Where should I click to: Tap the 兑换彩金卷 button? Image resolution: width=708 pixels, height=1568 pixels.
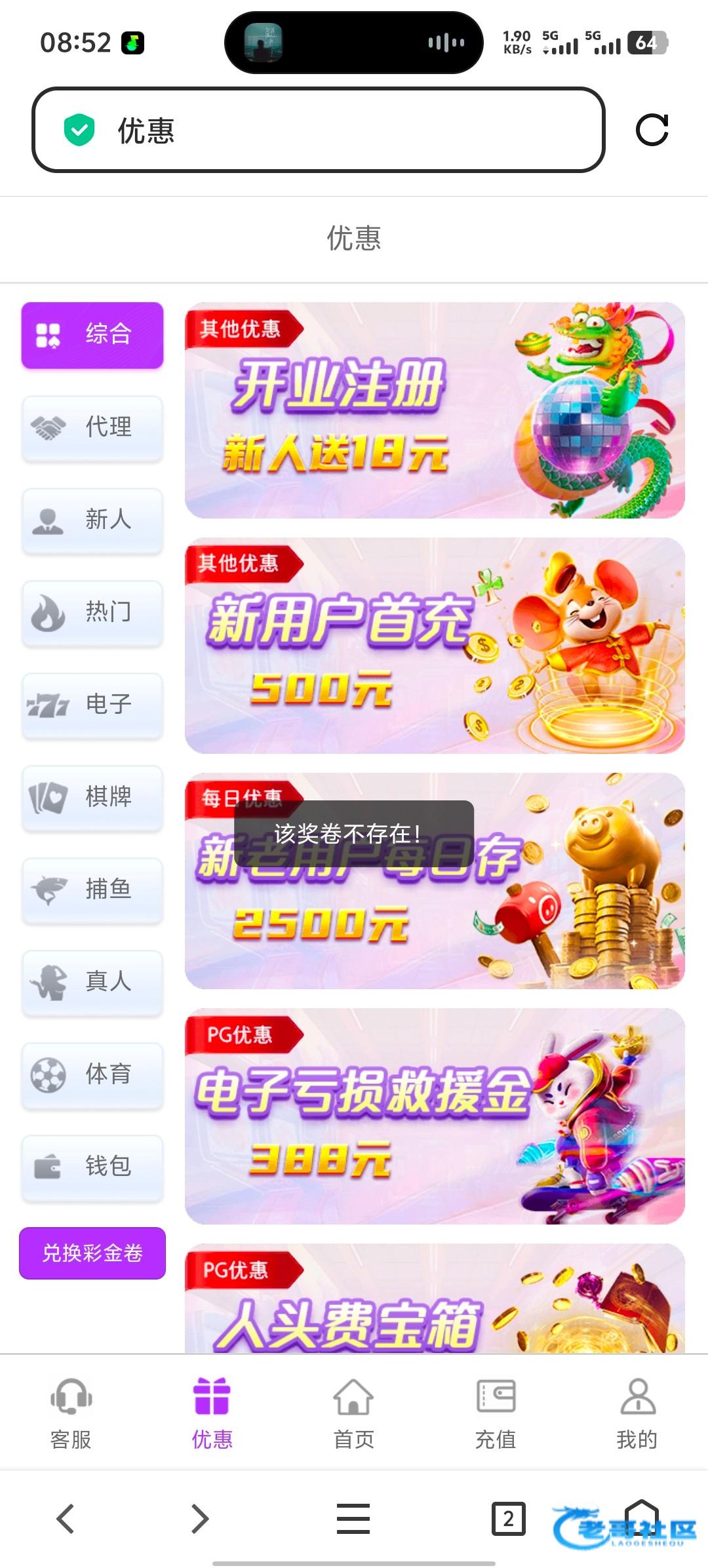click(92, 1253)
